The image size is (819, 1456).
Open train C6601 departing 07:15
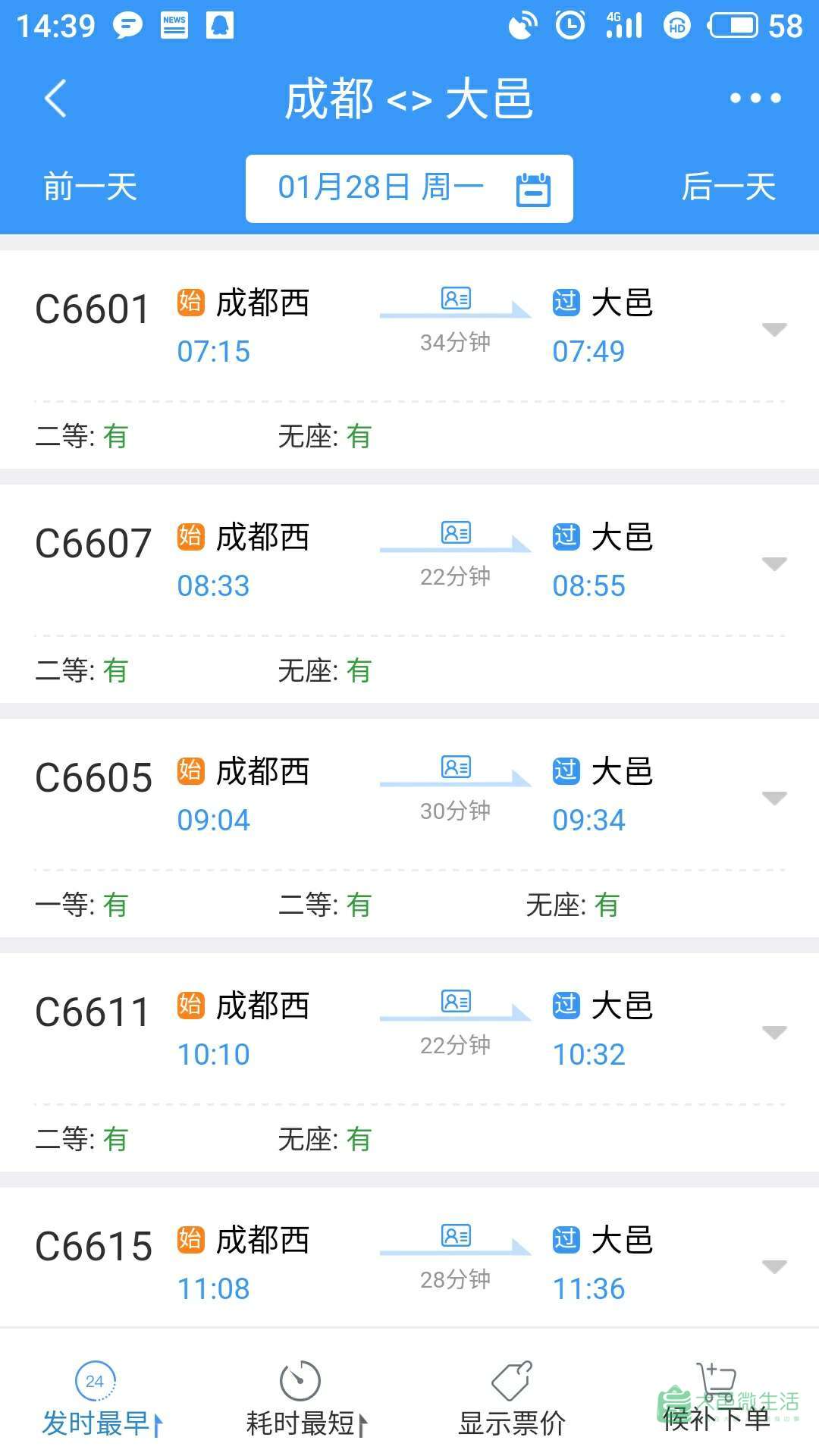tap(409, 359)
